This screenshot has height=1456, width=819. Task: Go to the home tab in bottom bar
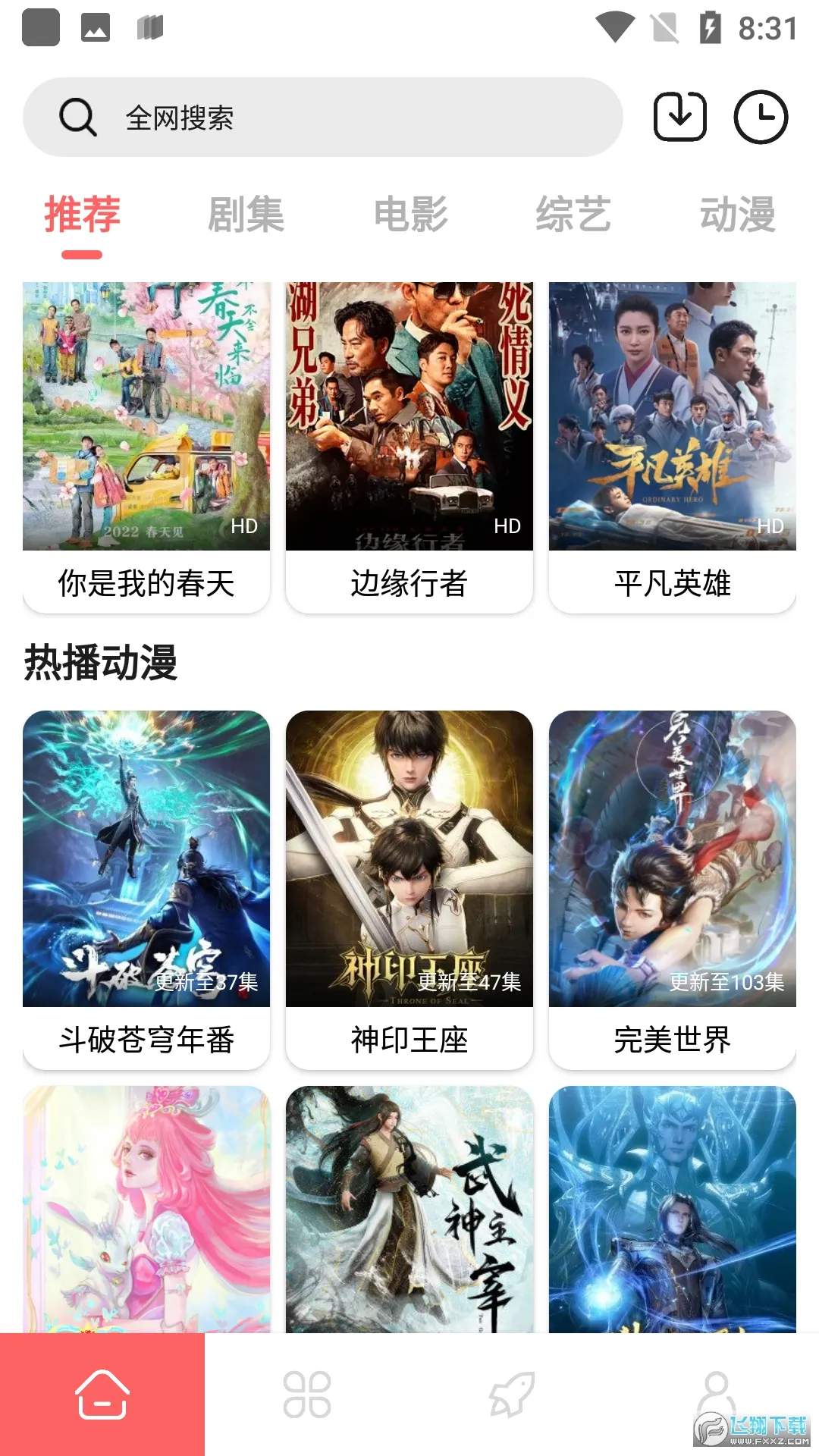click(x=102, y=1395)
